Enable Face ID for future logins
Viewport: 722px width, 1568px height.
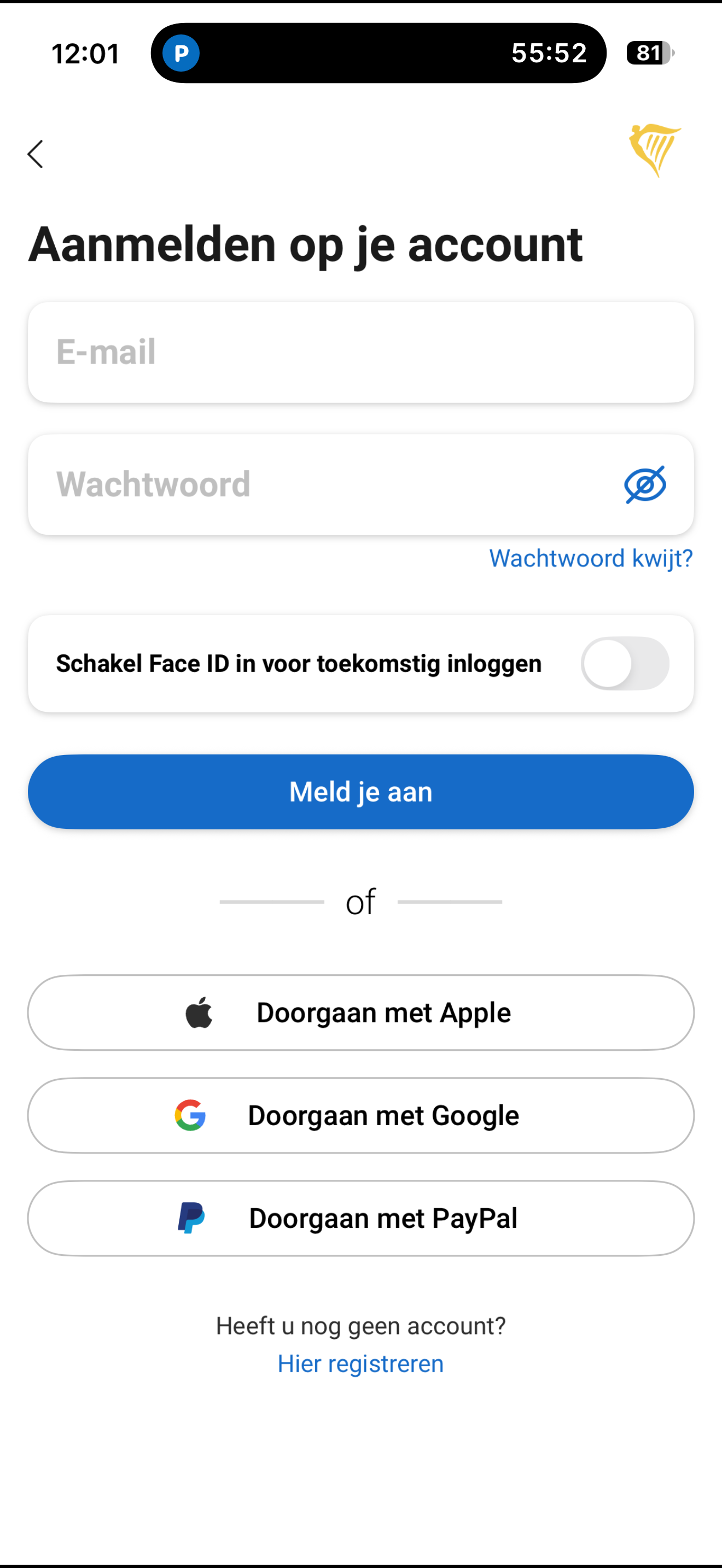coord(625,664)
